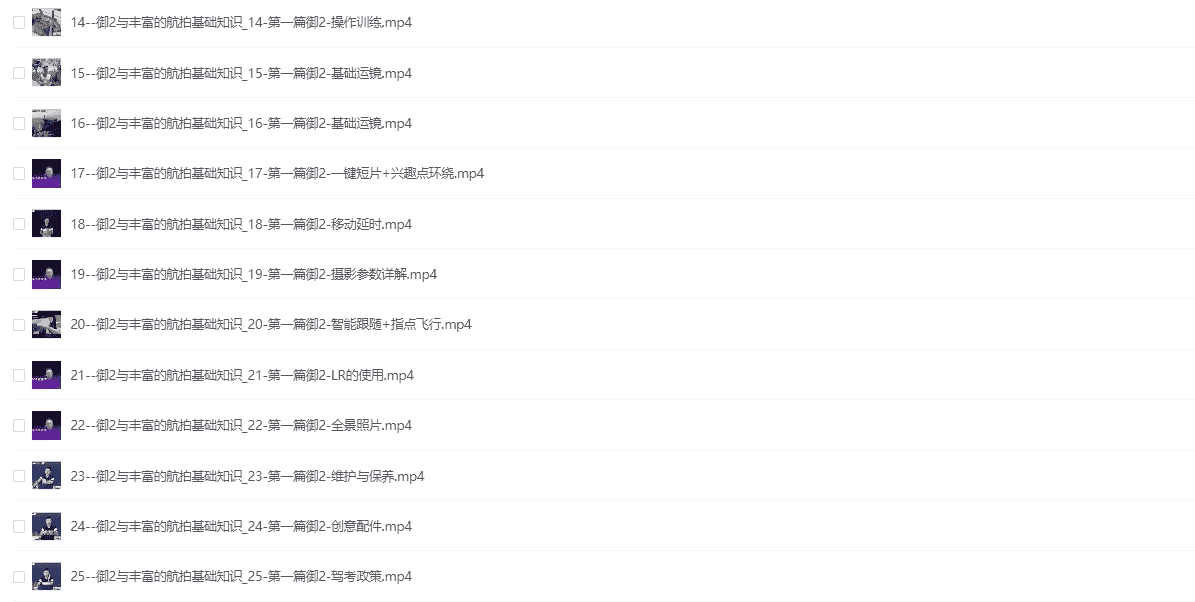This screenshot has width=1195, height=602.
Task: Open video 24 创意配件.mp4
Action: coord(241,526)
